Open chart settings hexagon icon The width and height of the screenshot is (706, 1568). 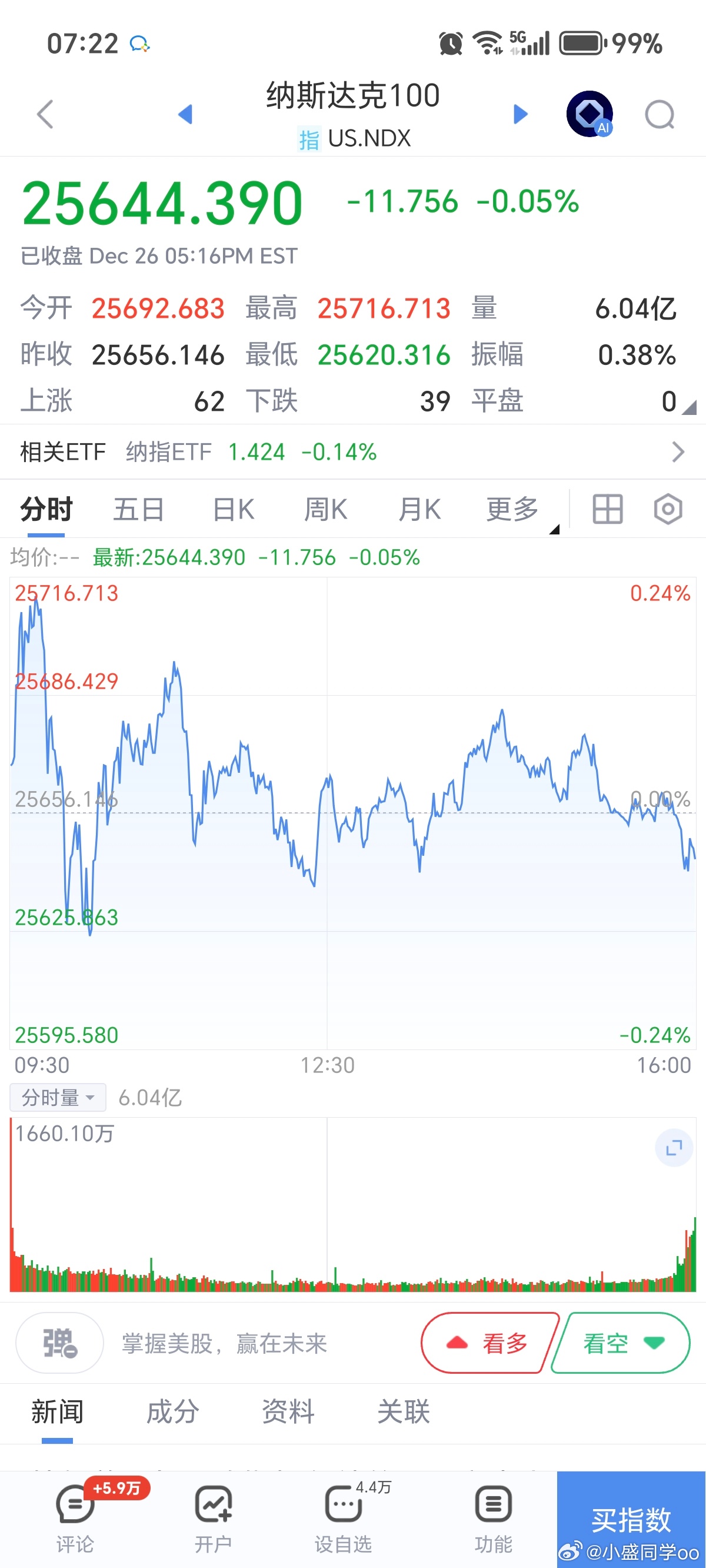(668, 509)
